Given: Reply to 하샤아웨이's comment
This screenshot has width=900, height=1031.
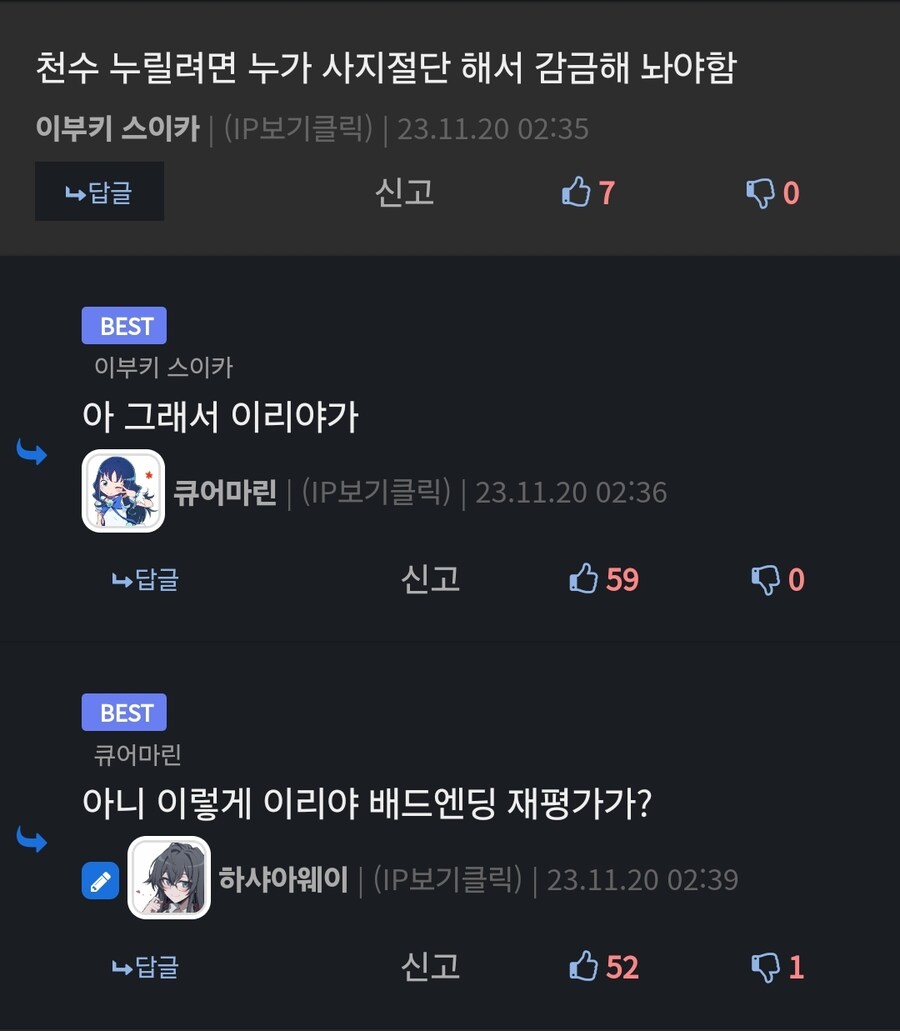Looking at the screenshot, I should 145,967.
